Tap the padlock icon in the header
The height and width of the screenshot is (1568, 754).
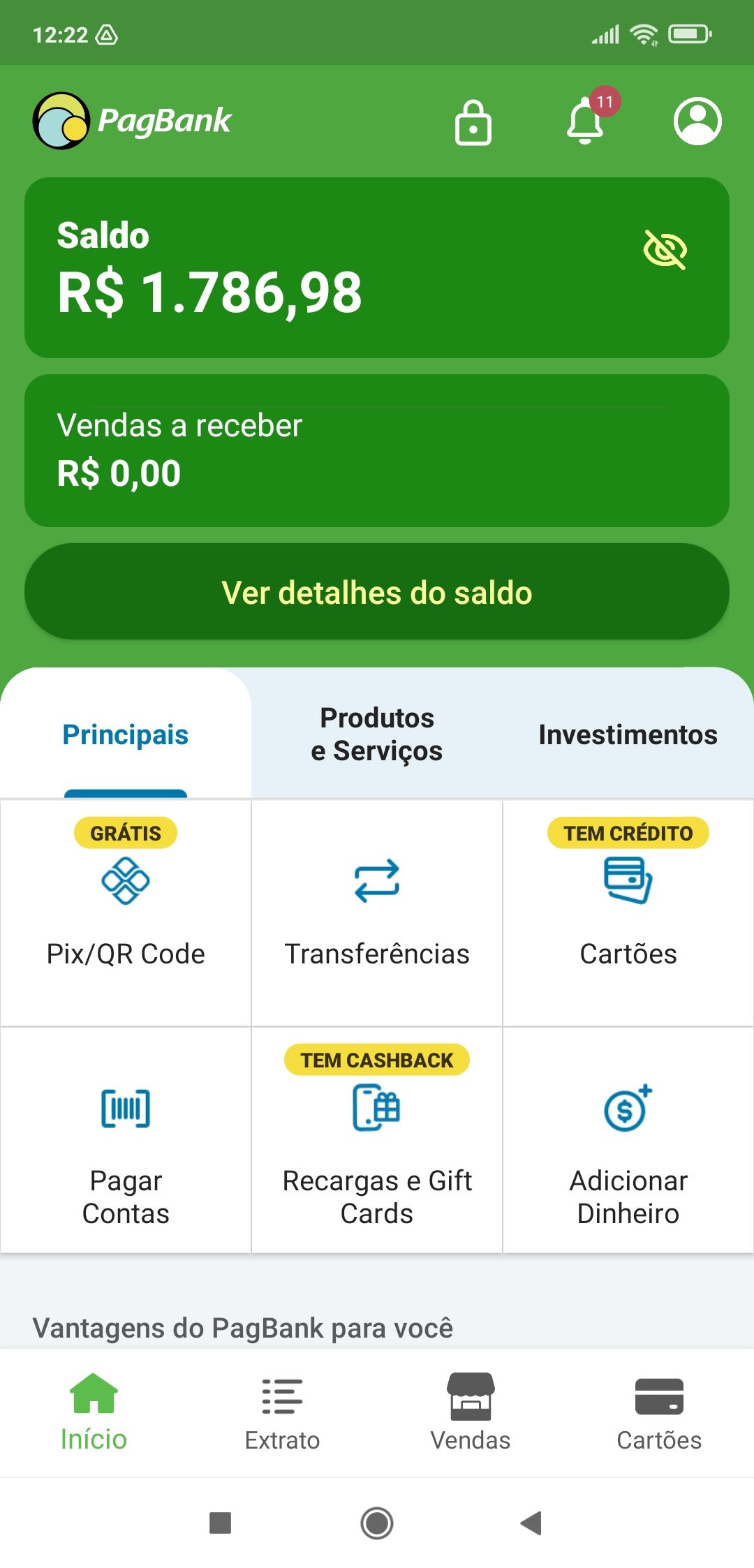tap(473, 122)
